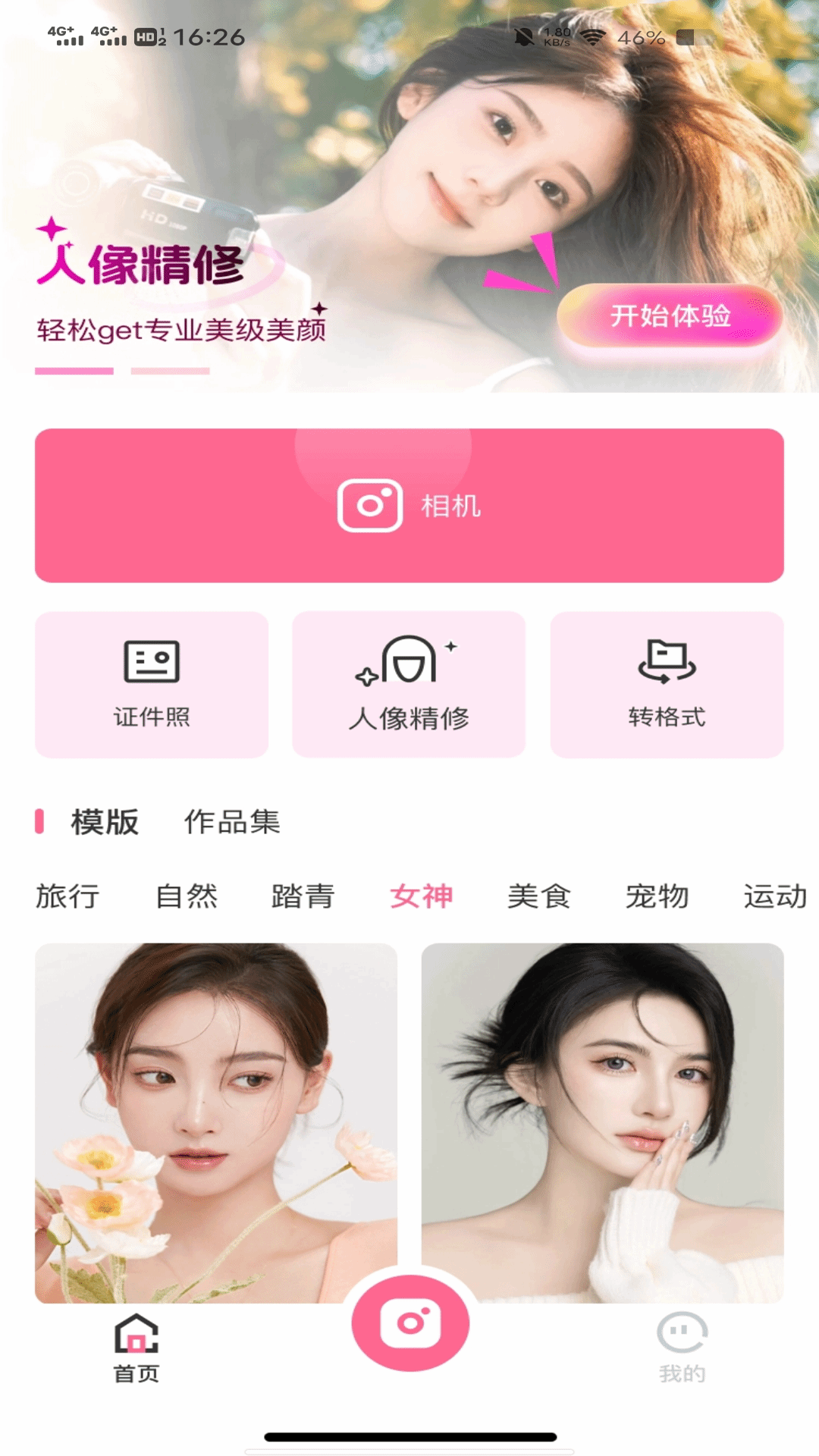Image resolution: width=819 pixels, height=1456 pixels.
Task: Select the 旅行 travel category
Action: tap(67, 897)
